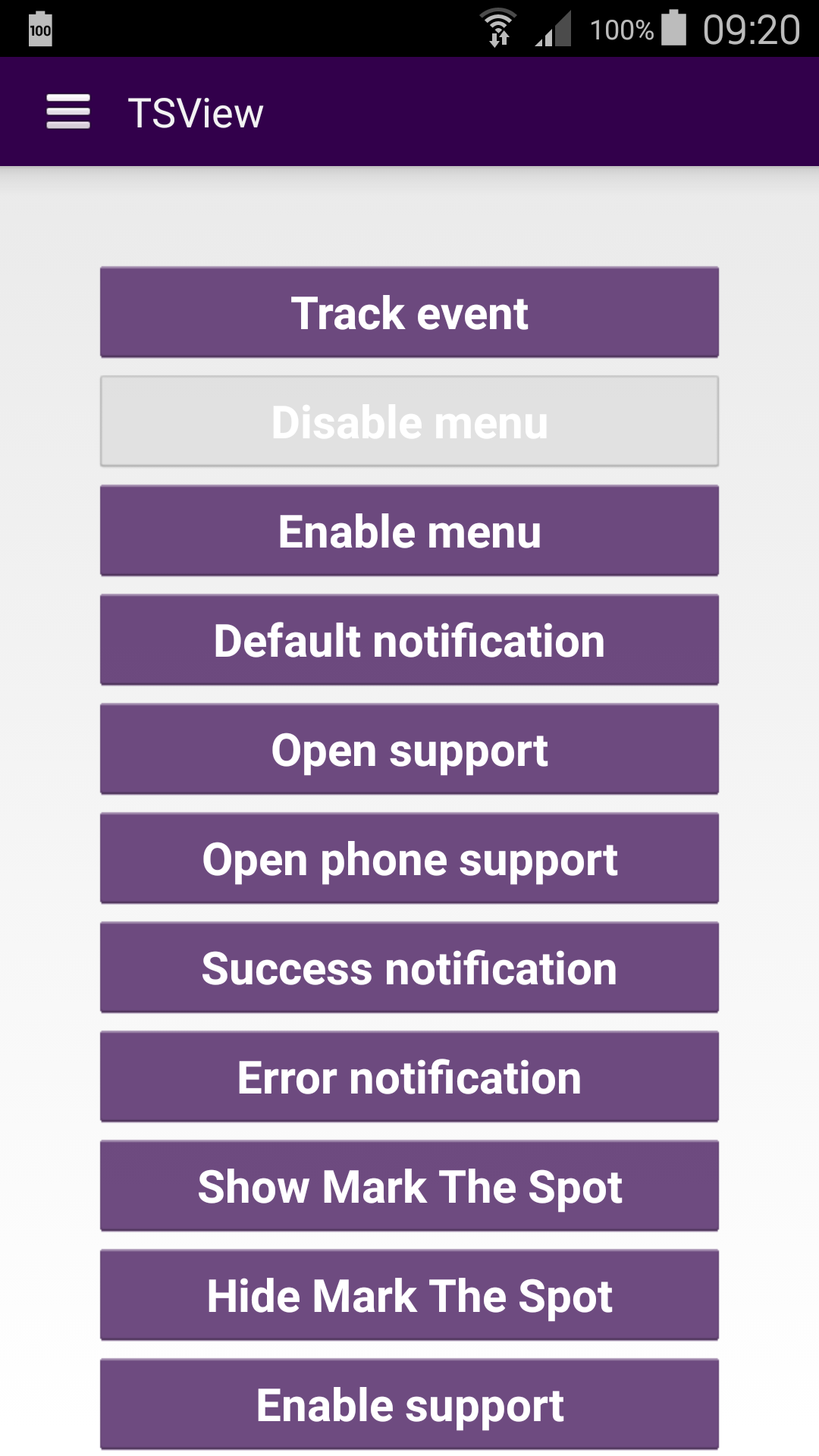
Task: Tap the Track event button
Action: tap(409, 312)
